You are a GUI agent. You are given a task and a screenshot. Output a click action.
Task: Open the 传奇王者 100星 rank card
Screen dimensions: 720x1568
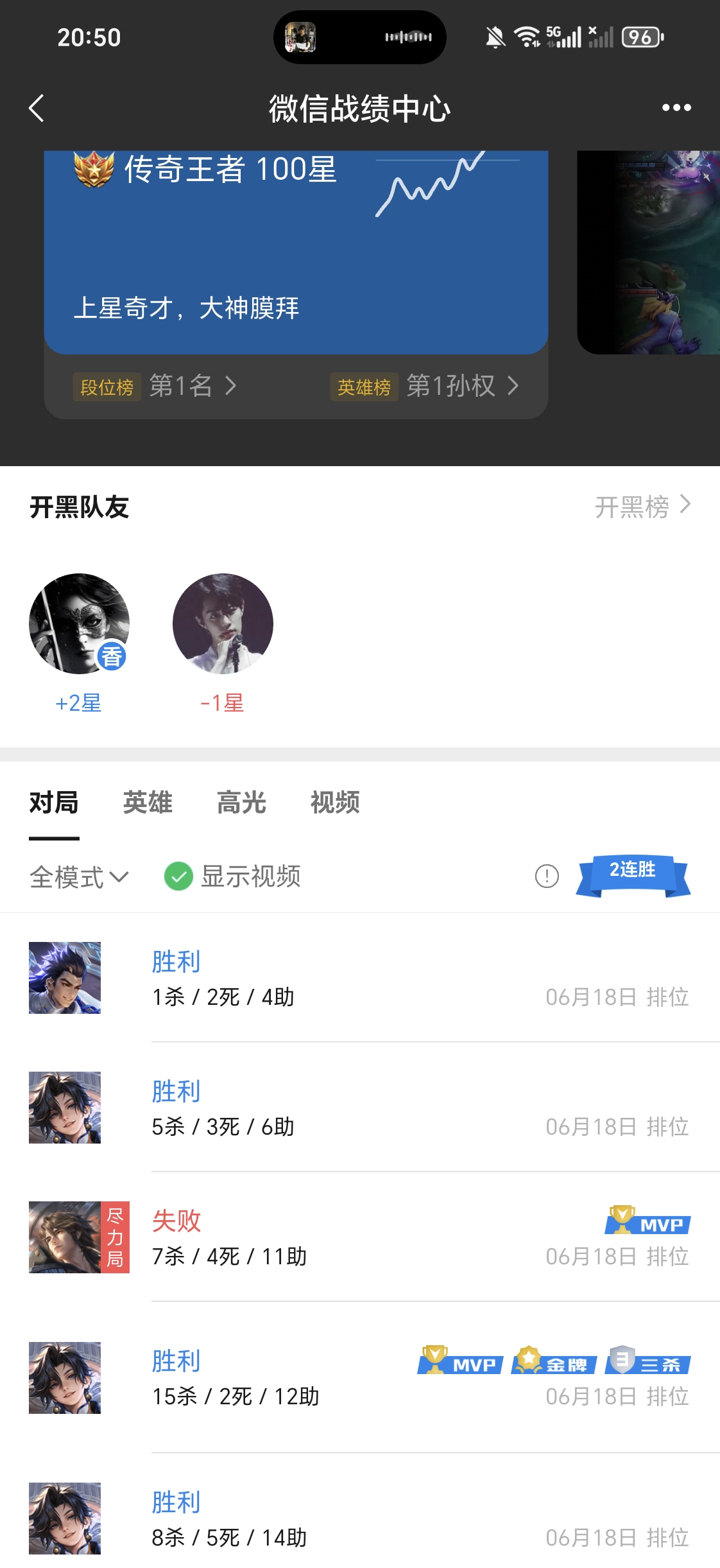[x=296, y=252]
